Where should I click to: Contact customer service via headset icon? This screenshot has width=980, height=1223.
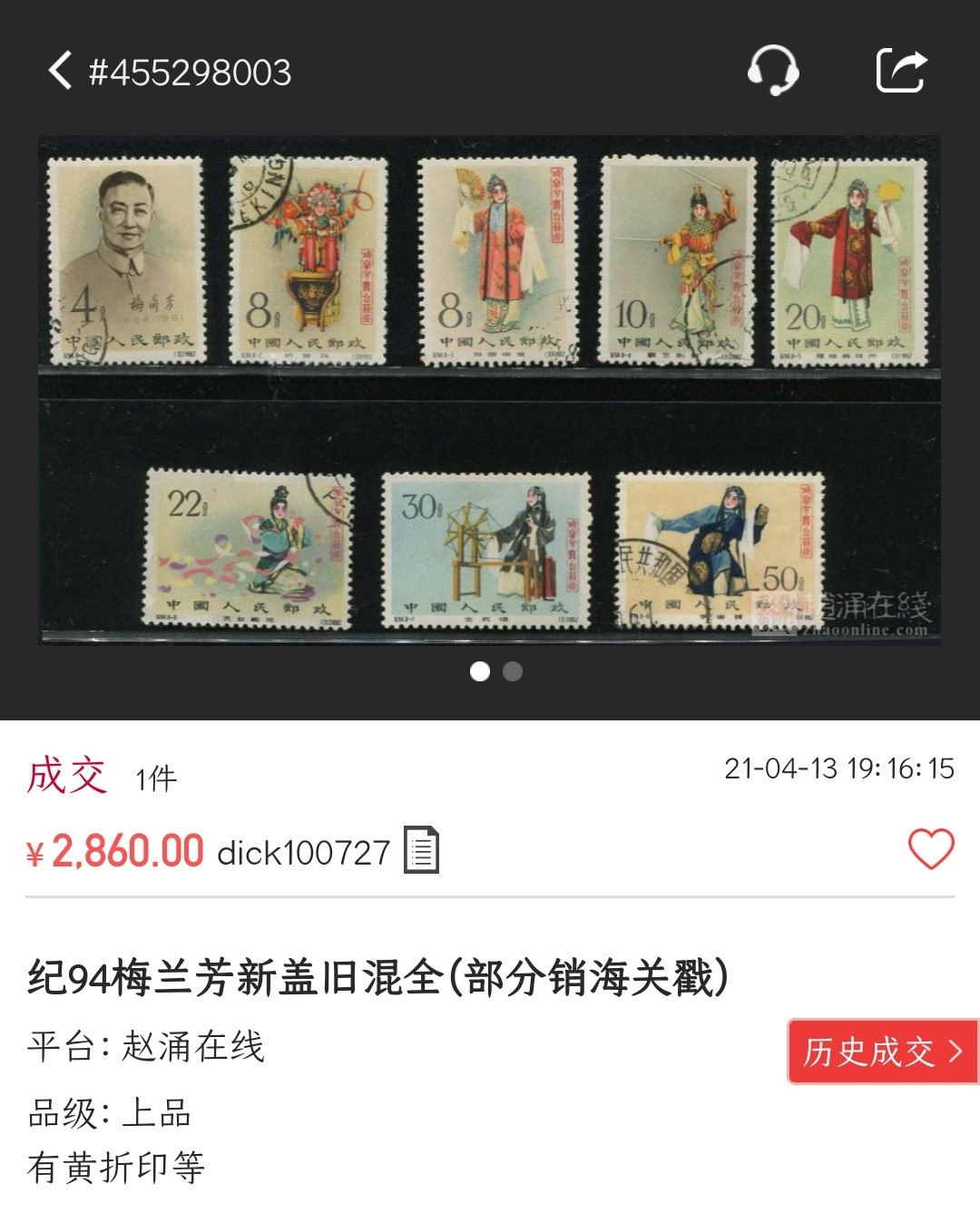pos(772,71)
